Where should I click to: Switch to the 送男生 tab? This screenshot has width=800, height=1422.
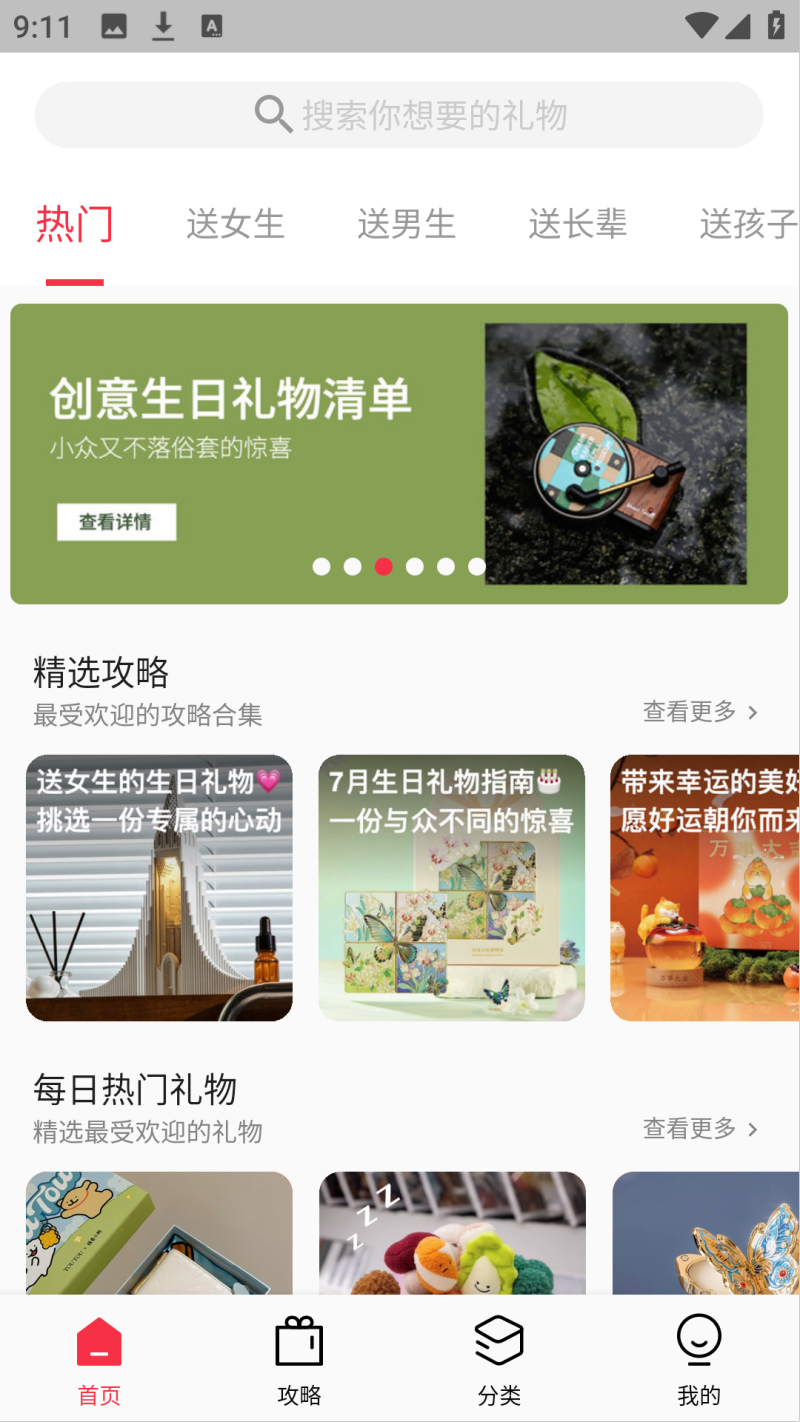point(406,224)
